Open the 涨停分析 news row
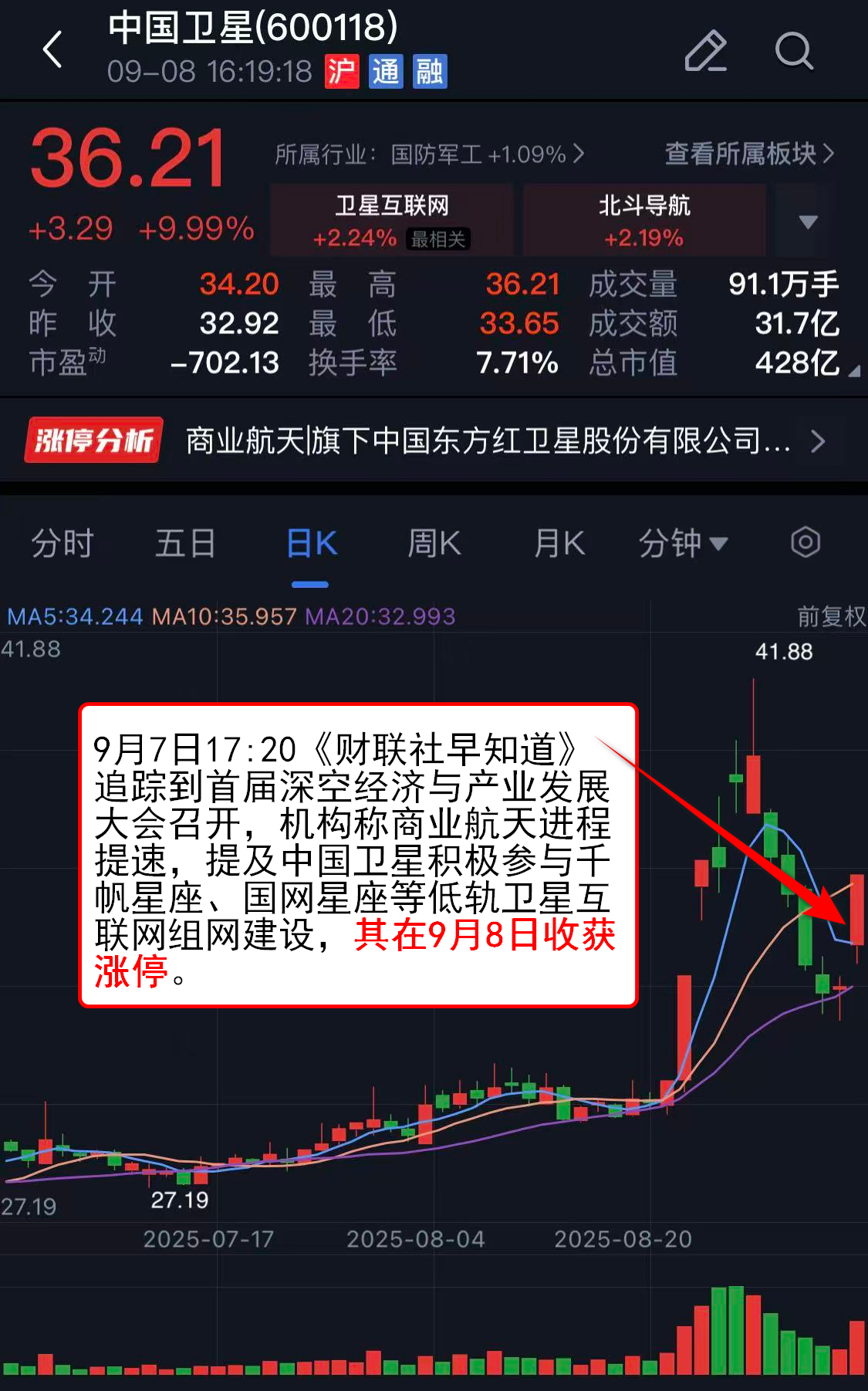Image resolution: width=868 pixels, height=1391 pixels. coord(432,441)
